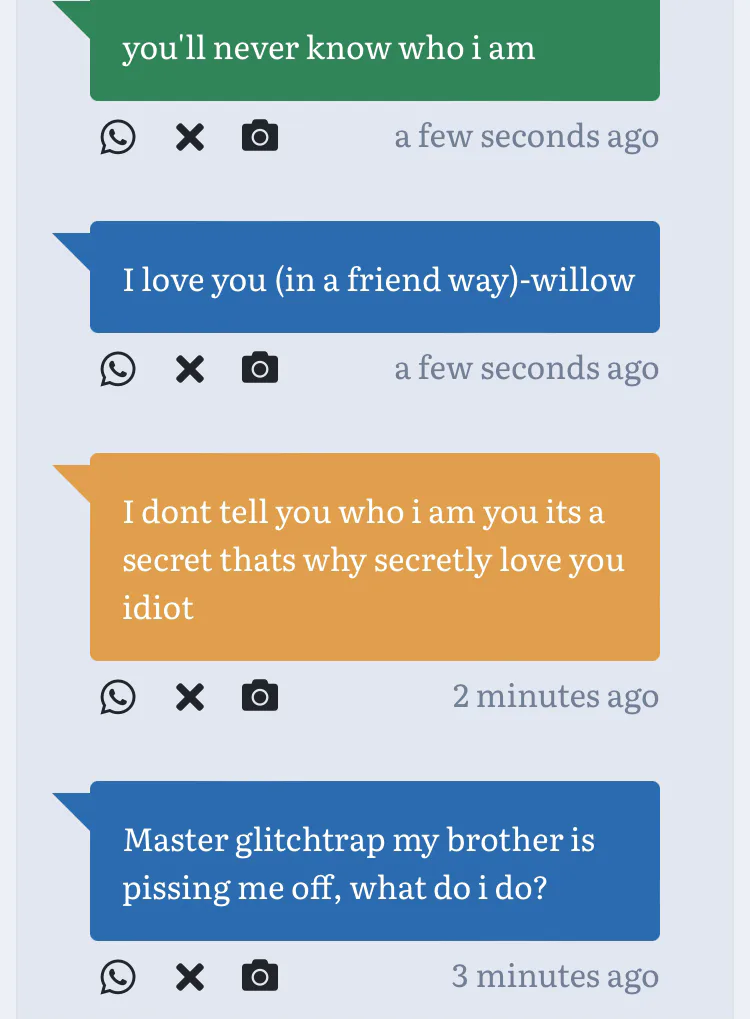This screenshot has width=750, height=1019.
Task: Share 'secretly love you idiot' message on WhatsApp
Action: (x=118, y=697)
